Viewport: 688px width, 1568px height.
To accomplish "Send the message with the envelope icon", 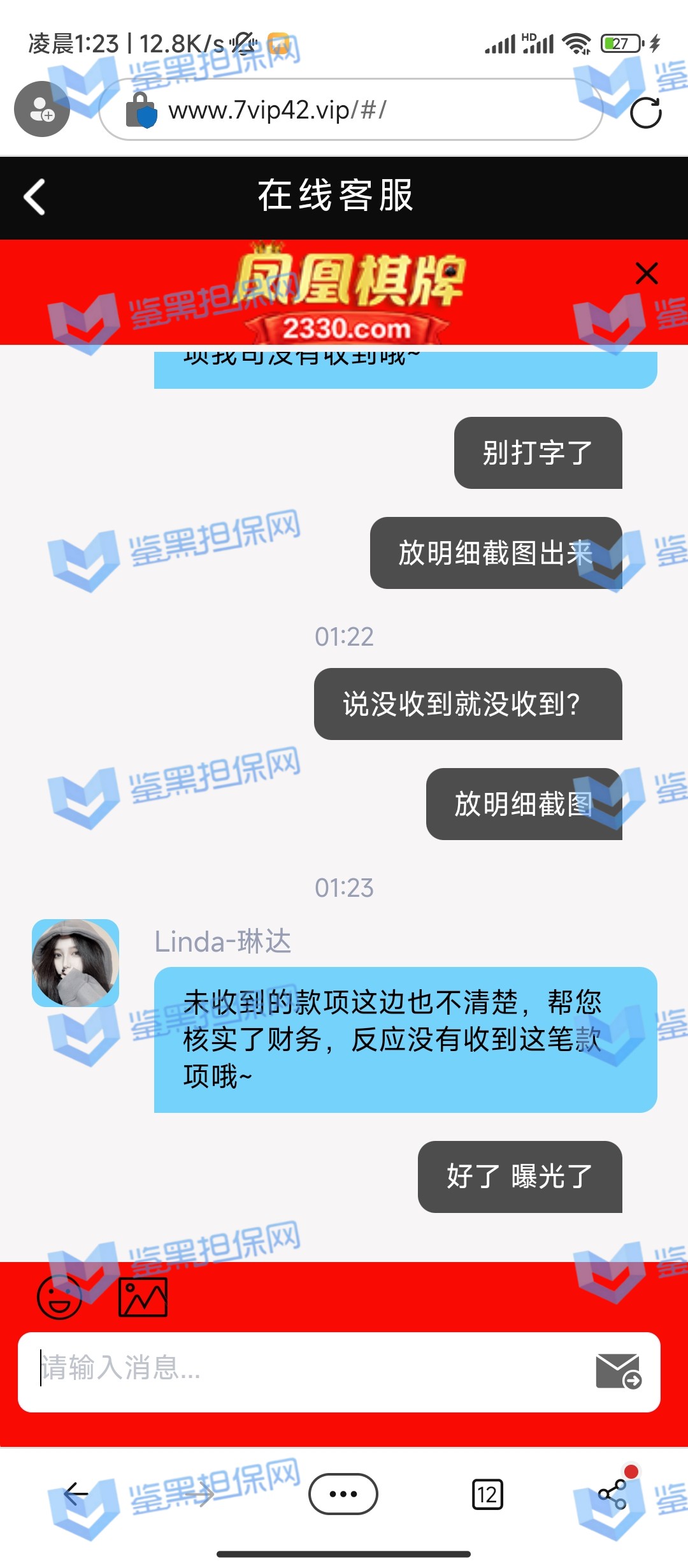I will (x=618, y=1370).
